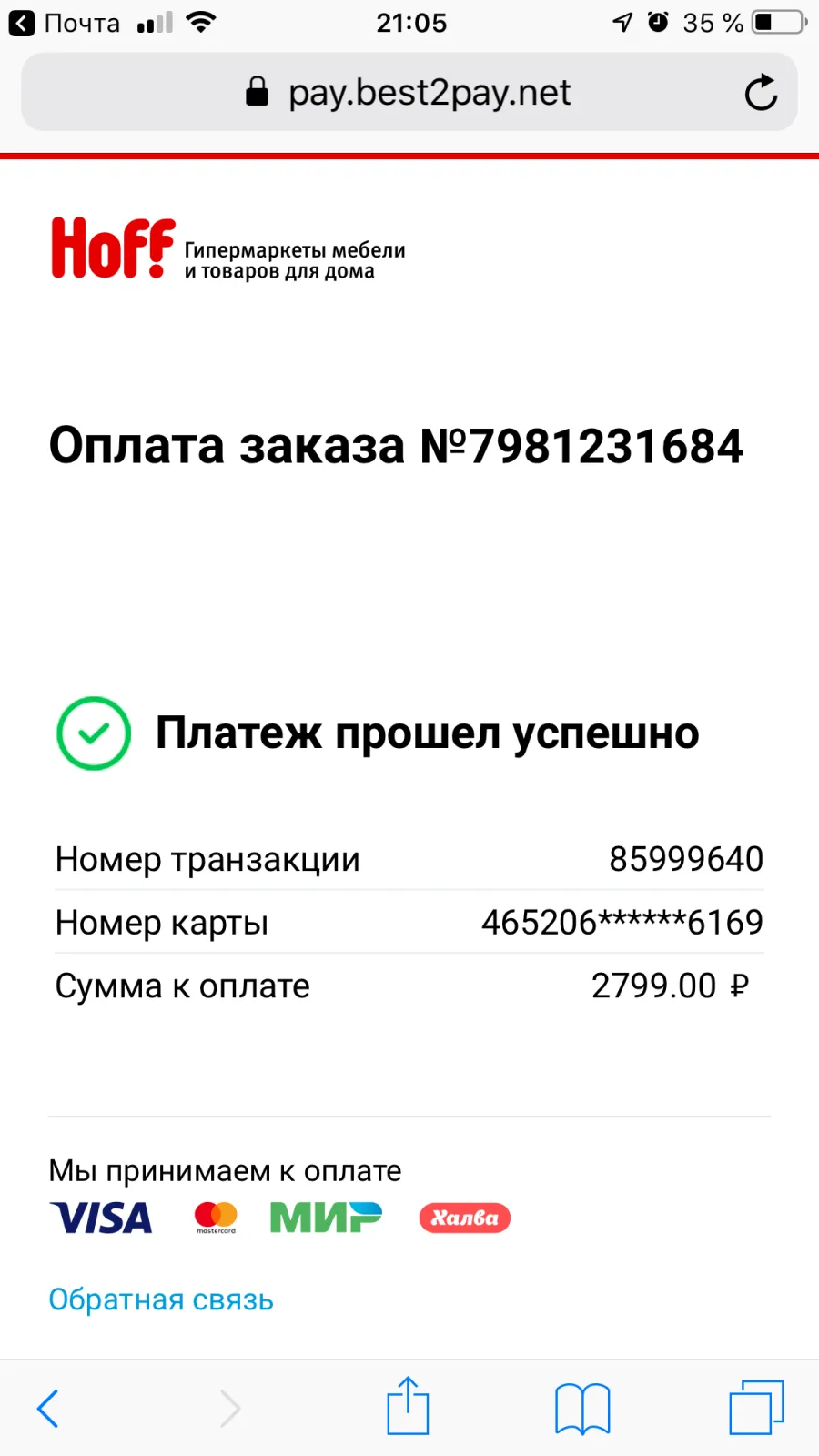Show open Safari tabs
Viewport: 819px width, 1456px height.
point(756,1408)
